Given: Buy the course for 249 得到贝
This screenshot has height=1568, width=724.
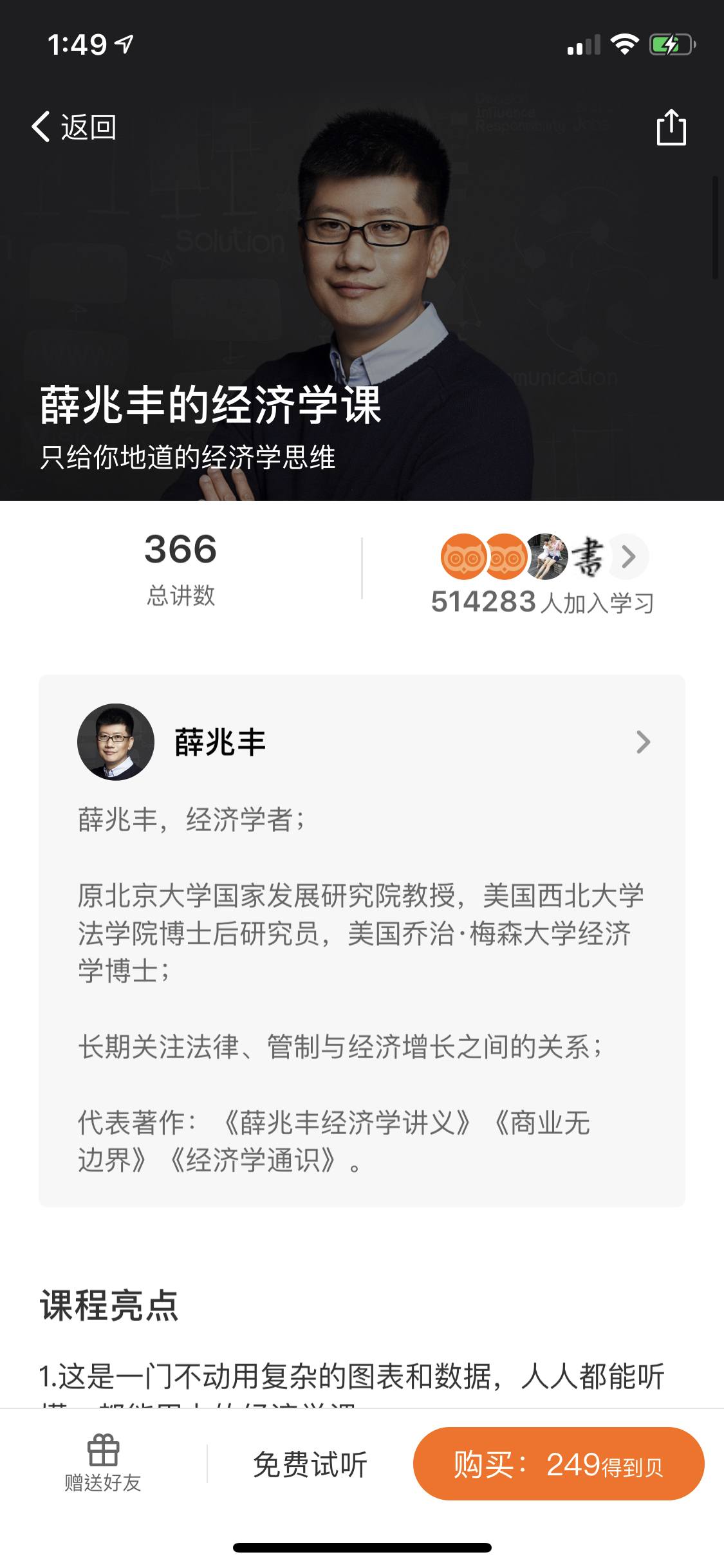Looking at the screenshot, I should (x=558, y=1464).
